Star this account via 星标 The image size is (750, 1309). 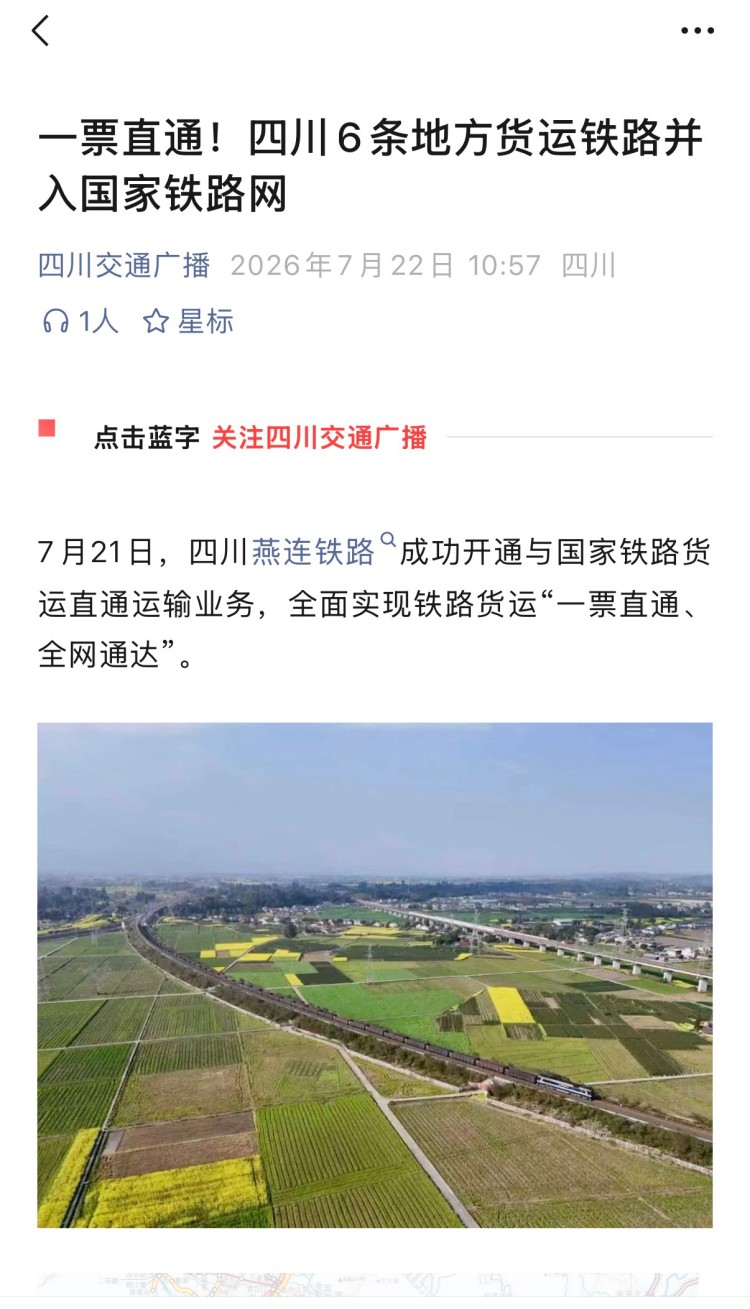click(x=188, y=321)
